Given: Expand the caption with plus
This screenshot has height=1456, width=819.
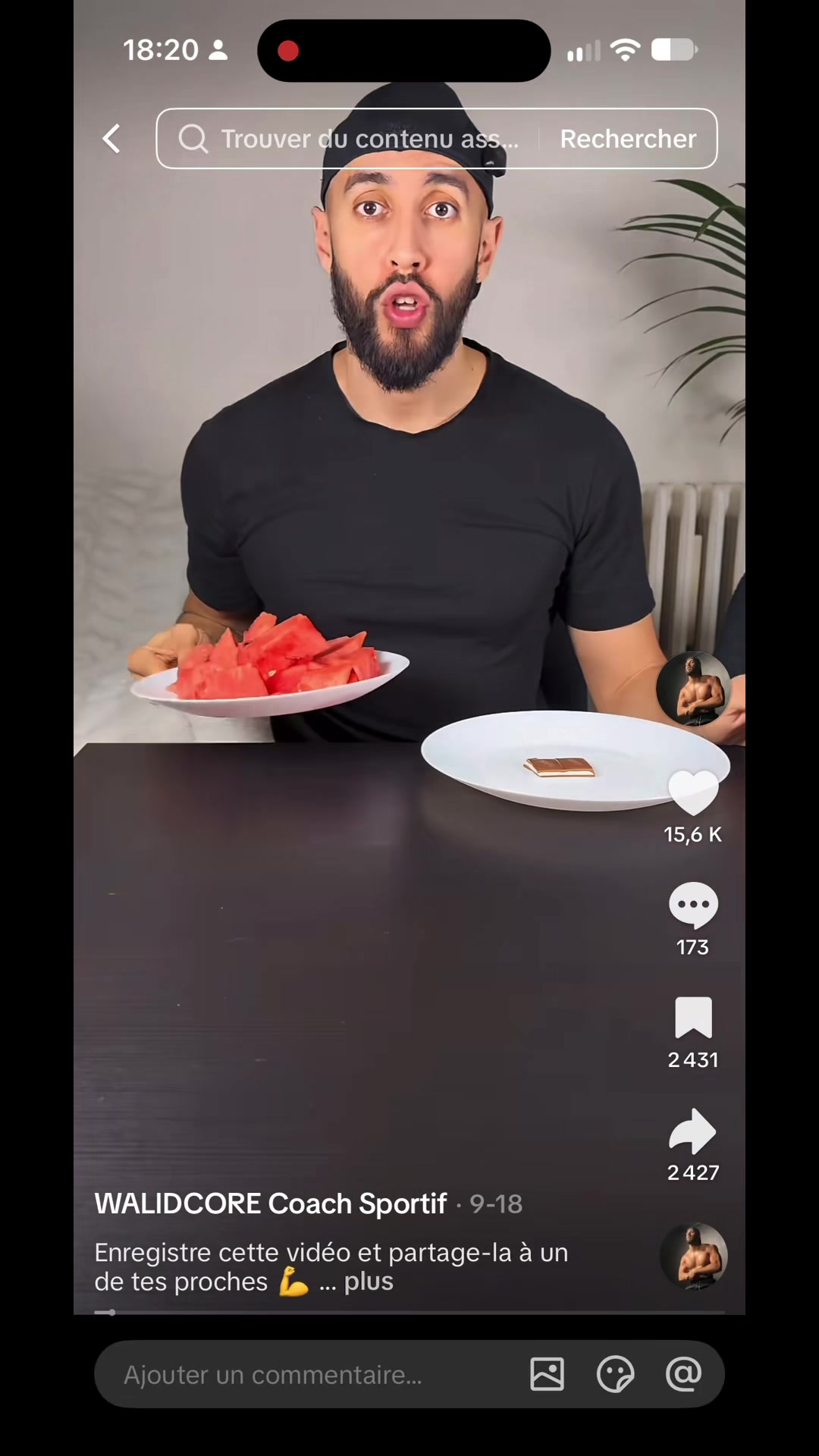Looking at the screenshot, I should click(x=369, y=1281).
